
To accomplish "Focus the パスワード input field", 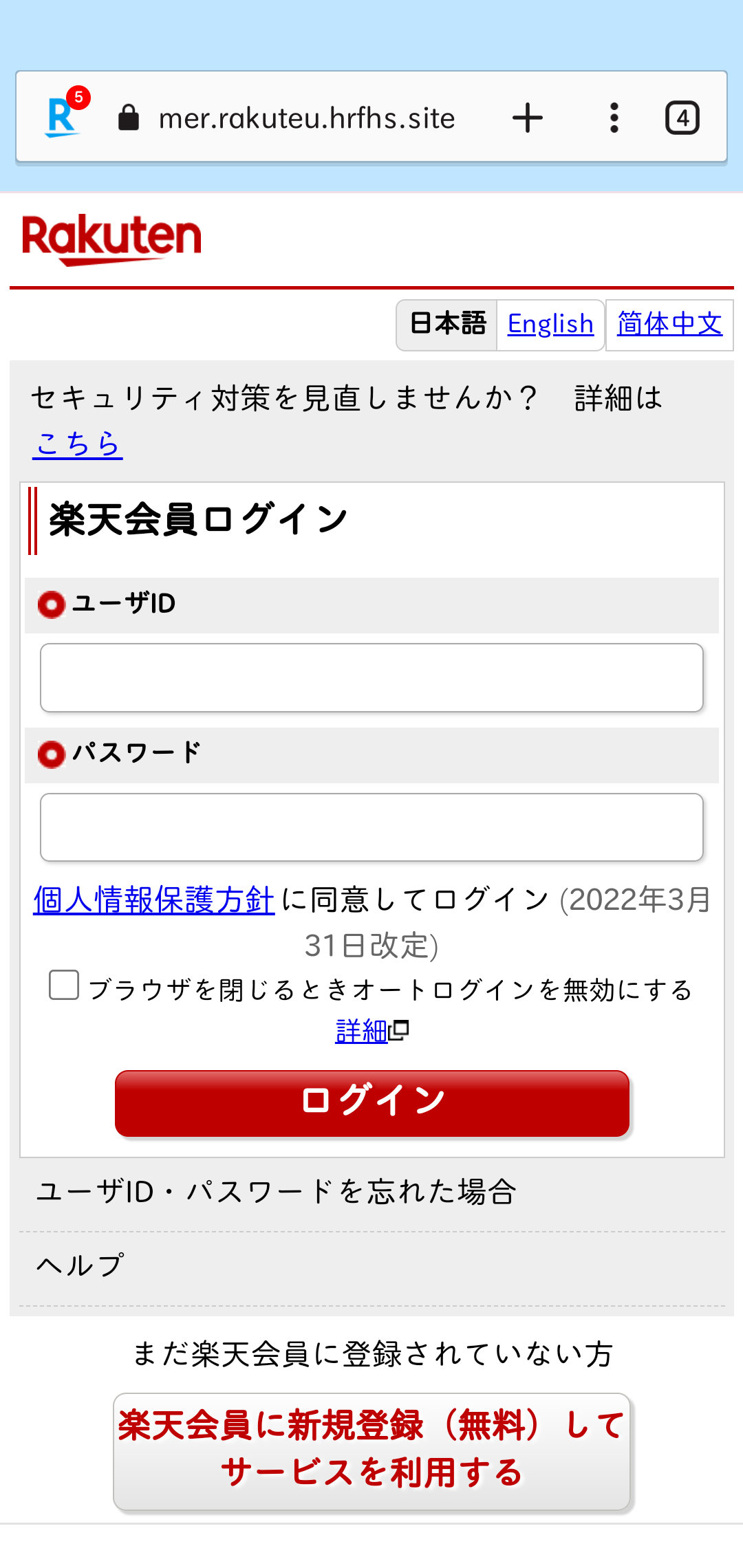I will tap(371, 827).
